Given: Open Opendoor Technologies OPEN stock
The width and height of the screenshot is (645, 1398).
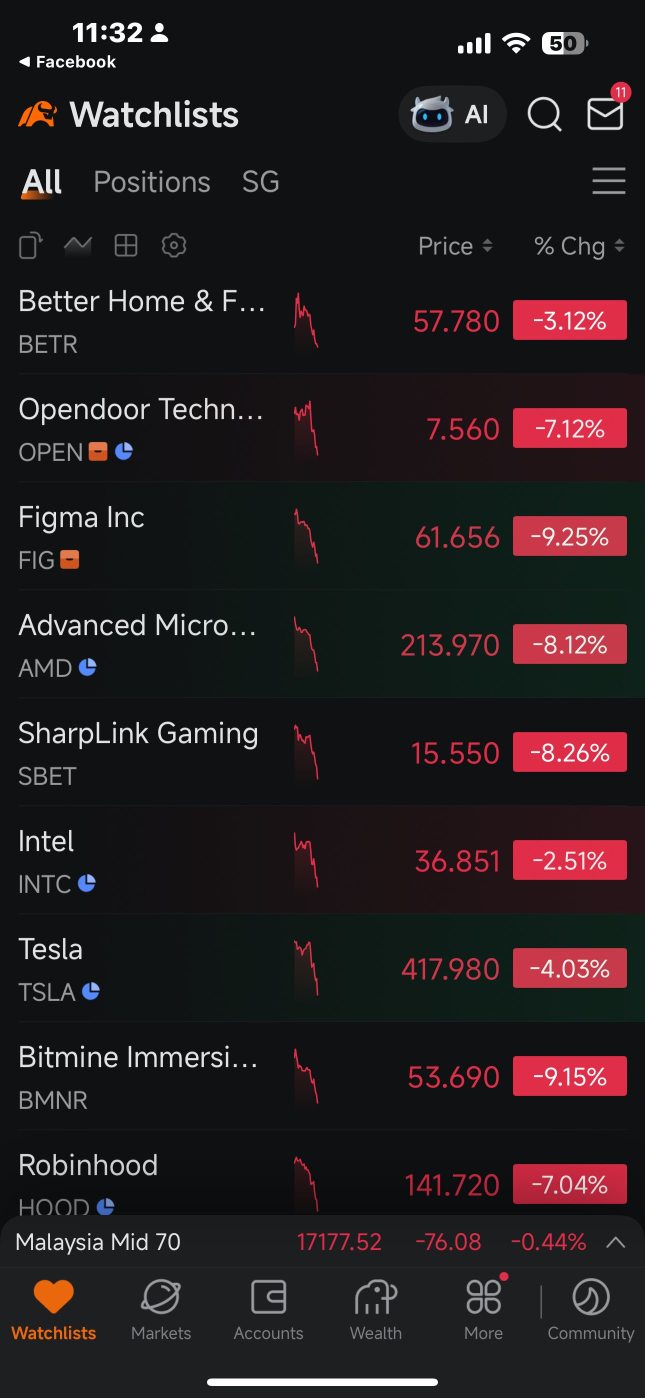Looking at the screenshot, I should (x=142, y=428).
